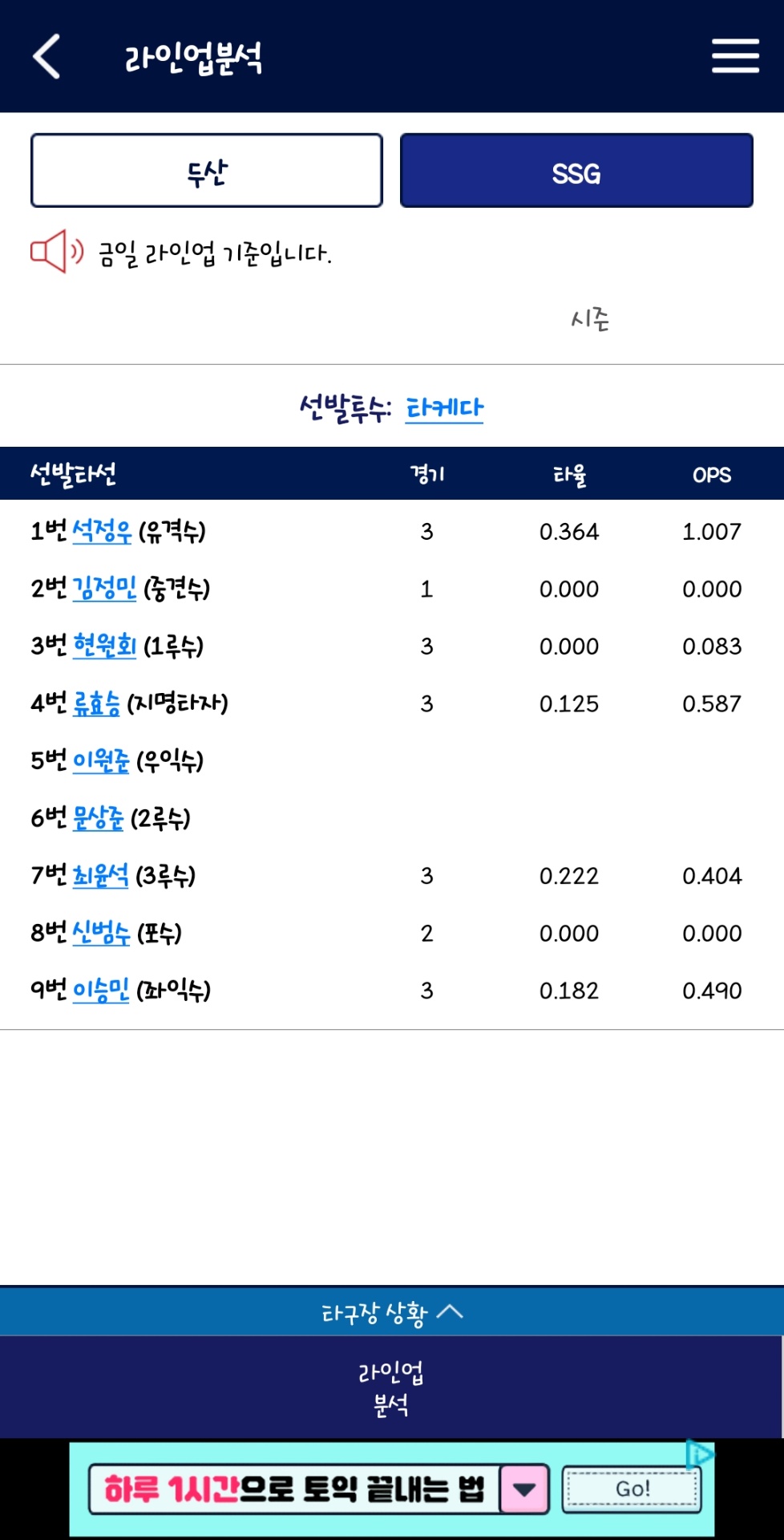The image size is (784, 1540).
Task: Switch to the 두산 team tab
Action: click(207, 171)
